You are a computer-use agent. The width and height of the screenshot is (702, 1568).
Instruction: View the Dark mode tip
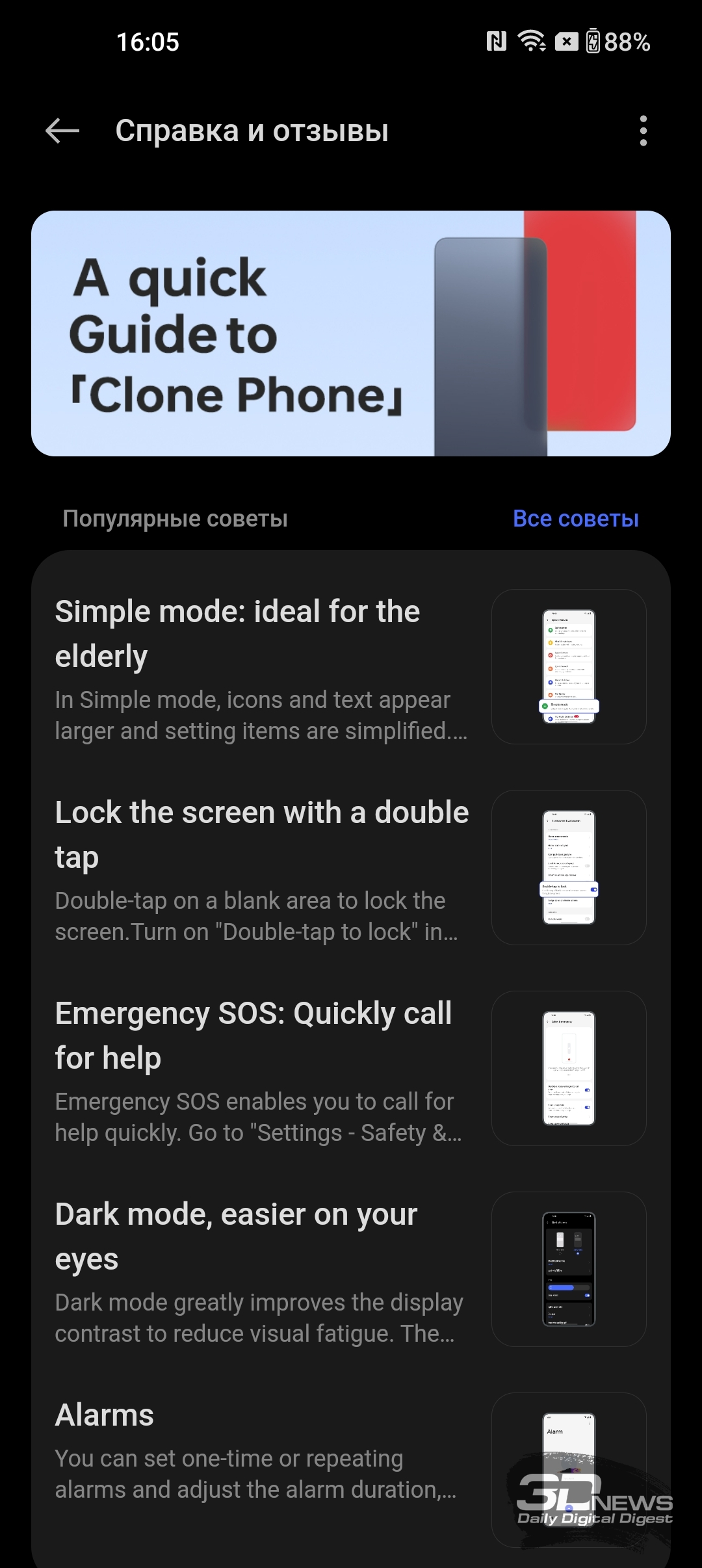[x=351, y=1270]
